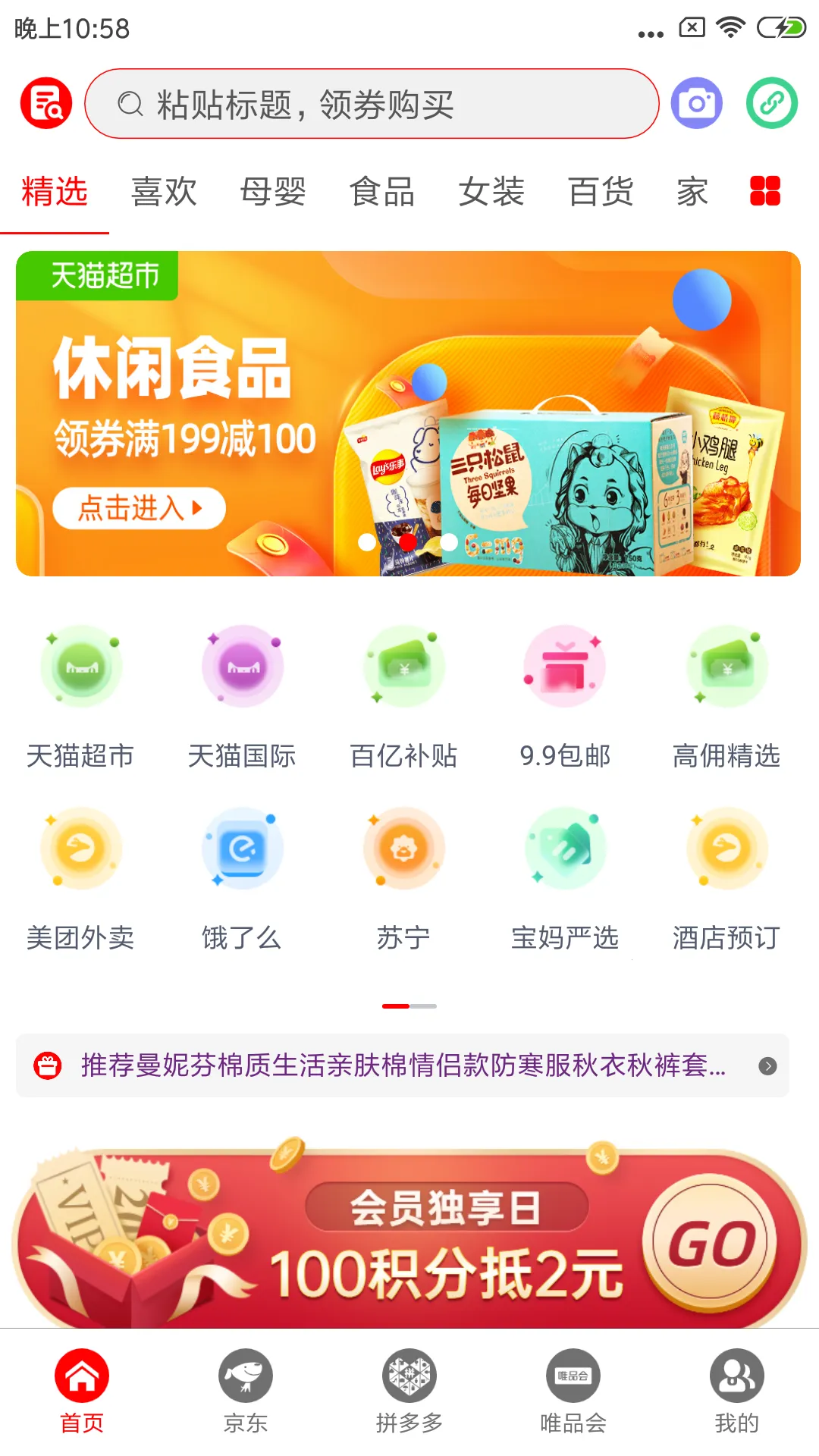Tap the 酒店预订 hotel booking icon

pyautogui.click(x=726, y=848)
